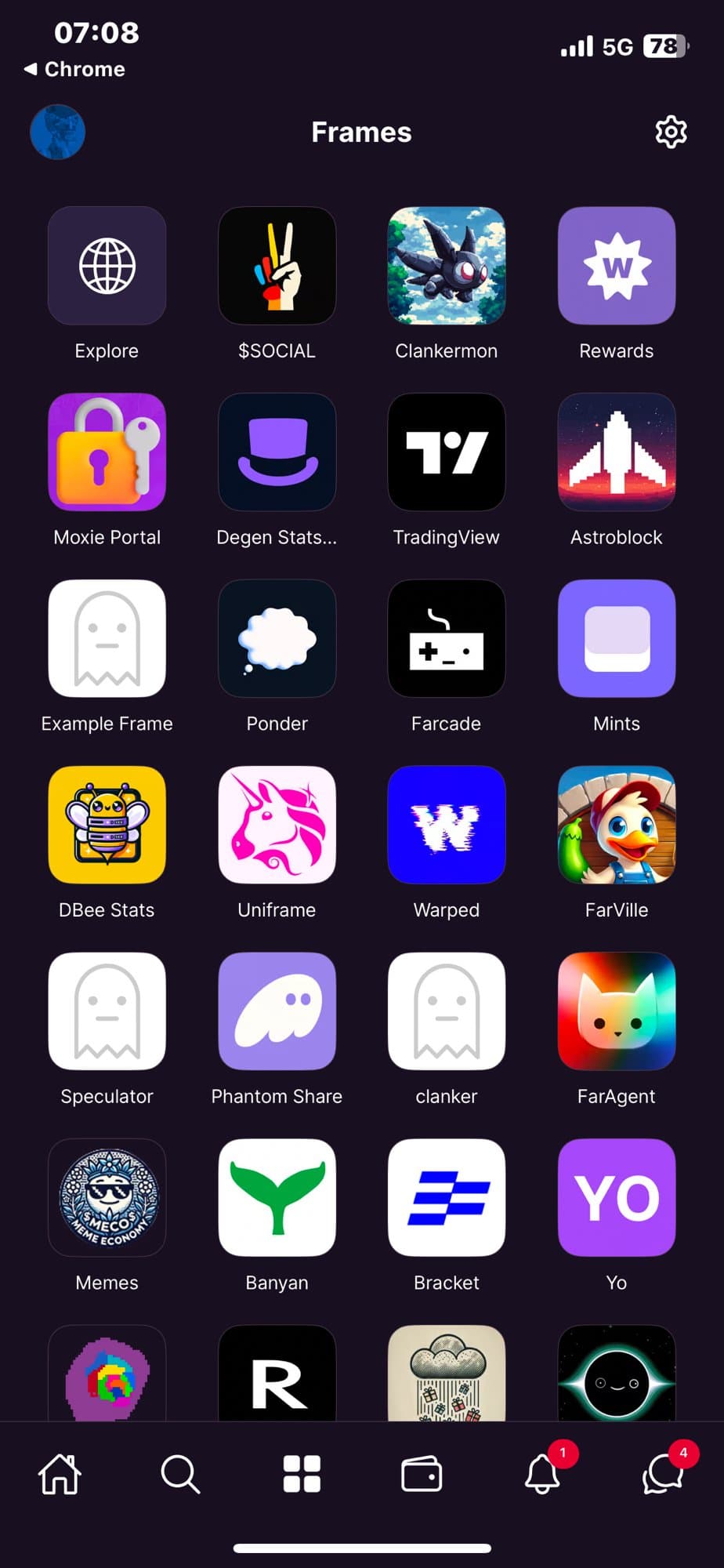724x1568 pixels.
Task: Launch the Explore frame
Action: point(107,266)
